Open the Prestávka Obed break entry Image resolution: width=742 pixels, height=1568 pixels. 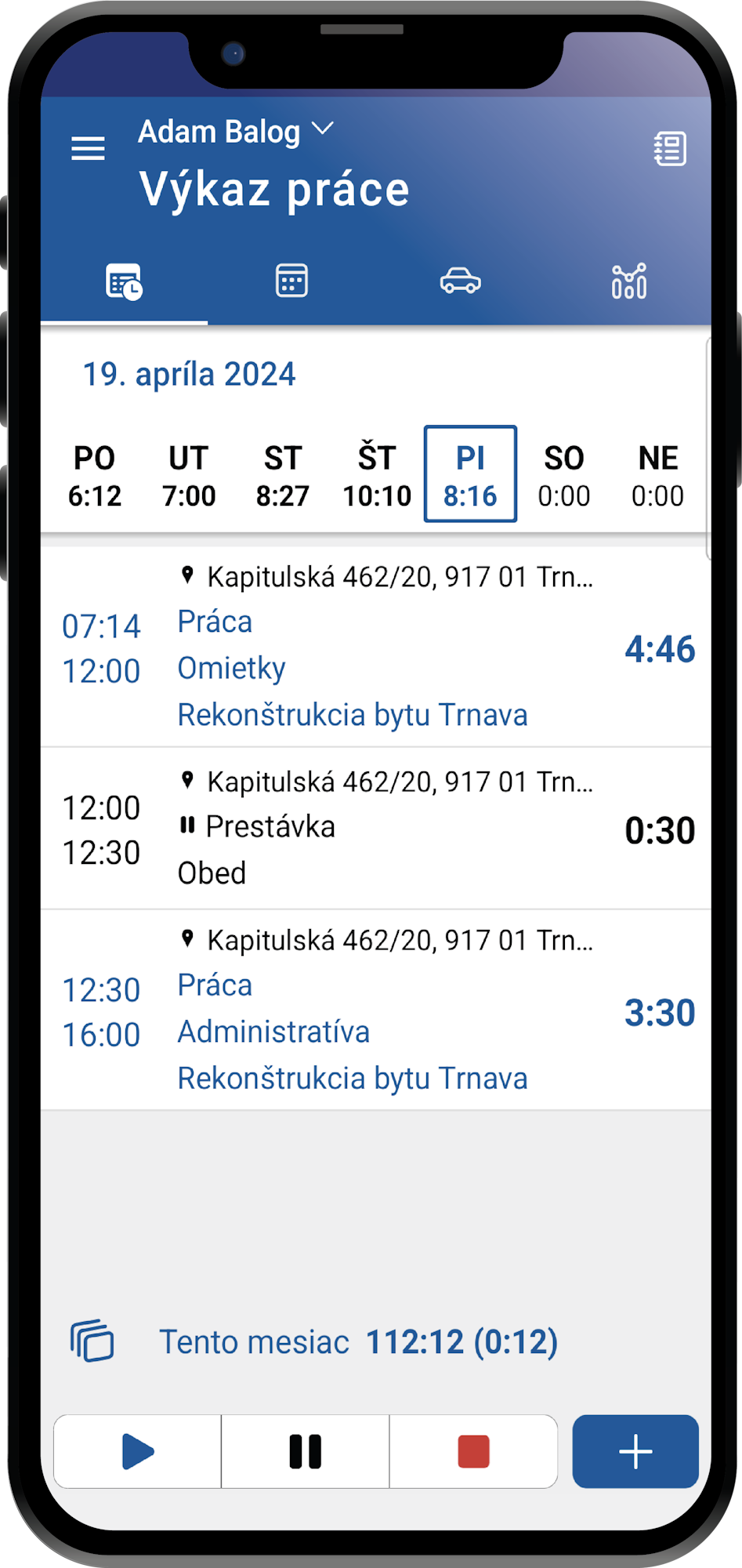(x=376, y=829)
